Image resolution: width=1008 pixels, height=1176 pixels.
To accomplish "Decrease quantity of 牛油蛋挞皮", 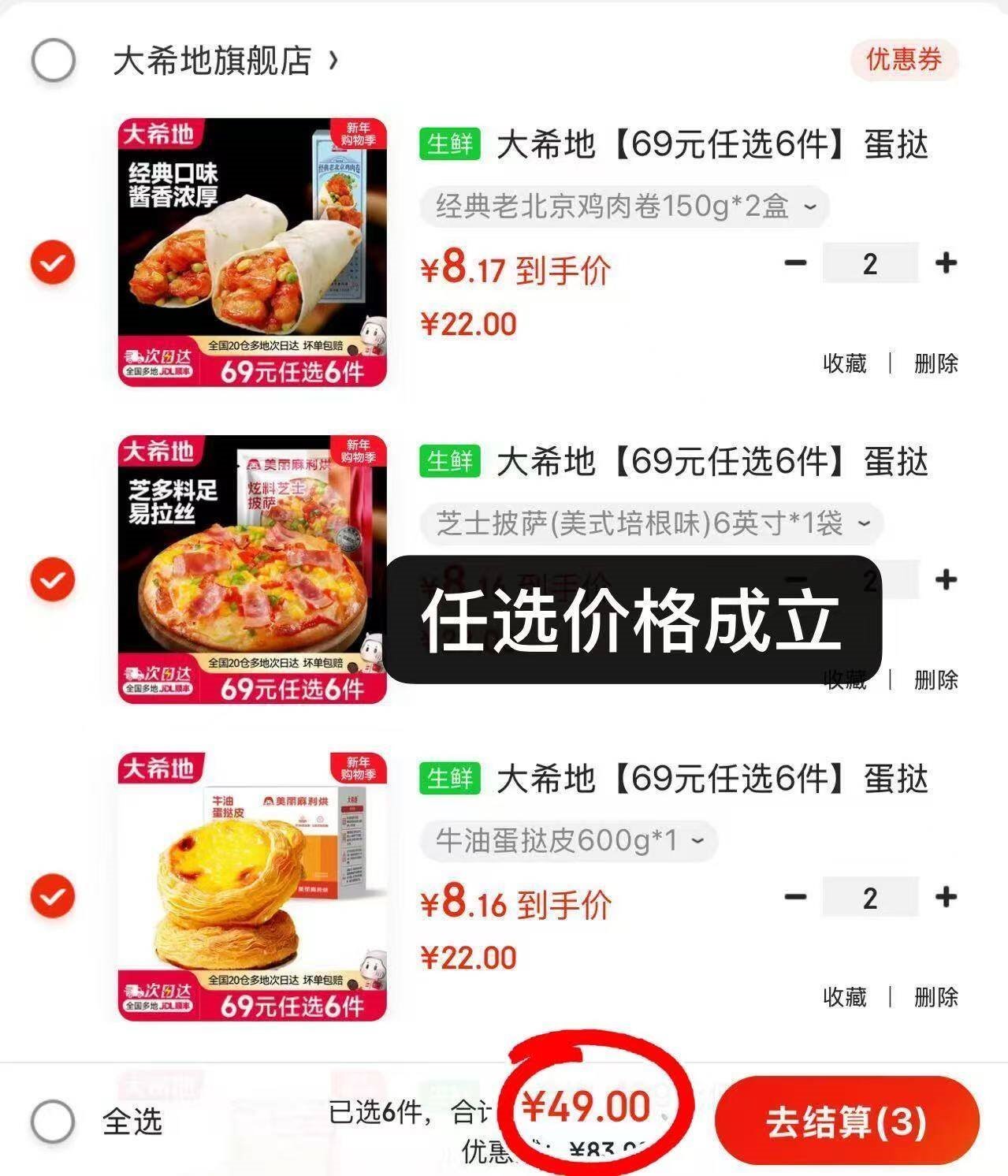I will [x=796, y=897].
